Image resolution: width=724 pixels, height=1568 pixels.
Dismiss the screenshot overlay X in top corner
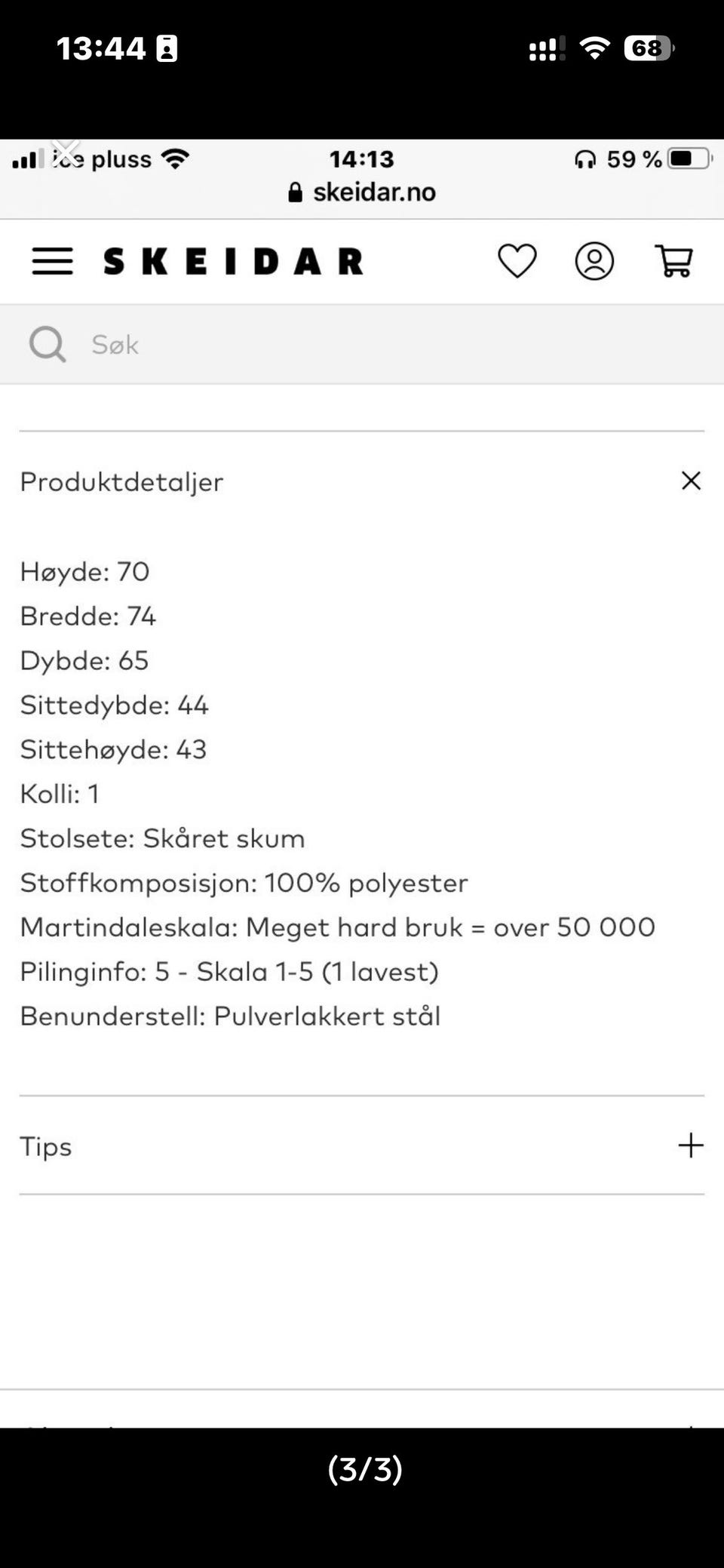66,152
